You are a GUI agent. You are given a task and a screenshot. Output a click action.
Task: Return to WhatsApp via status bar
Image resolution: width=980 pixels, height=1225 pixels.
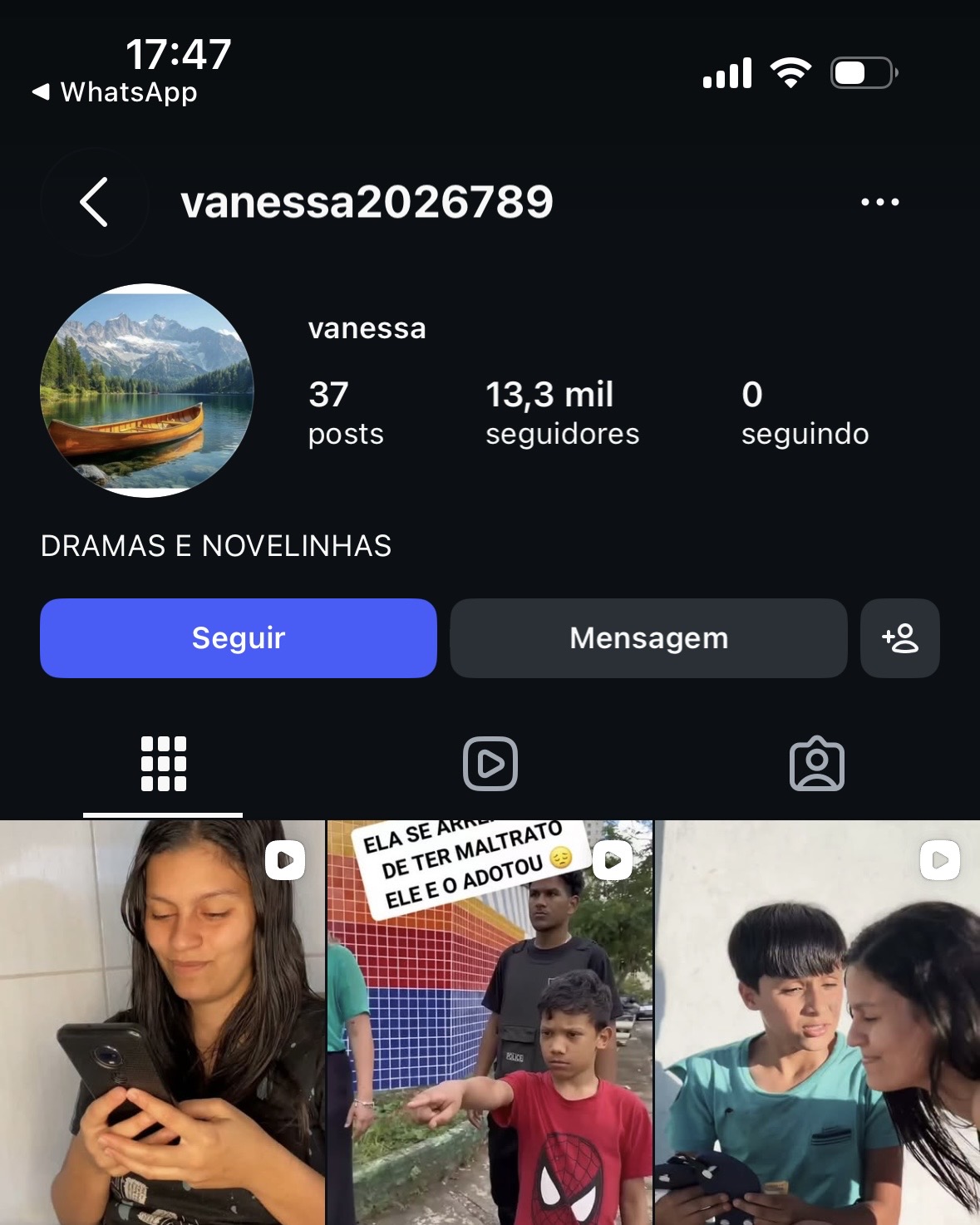115,92
